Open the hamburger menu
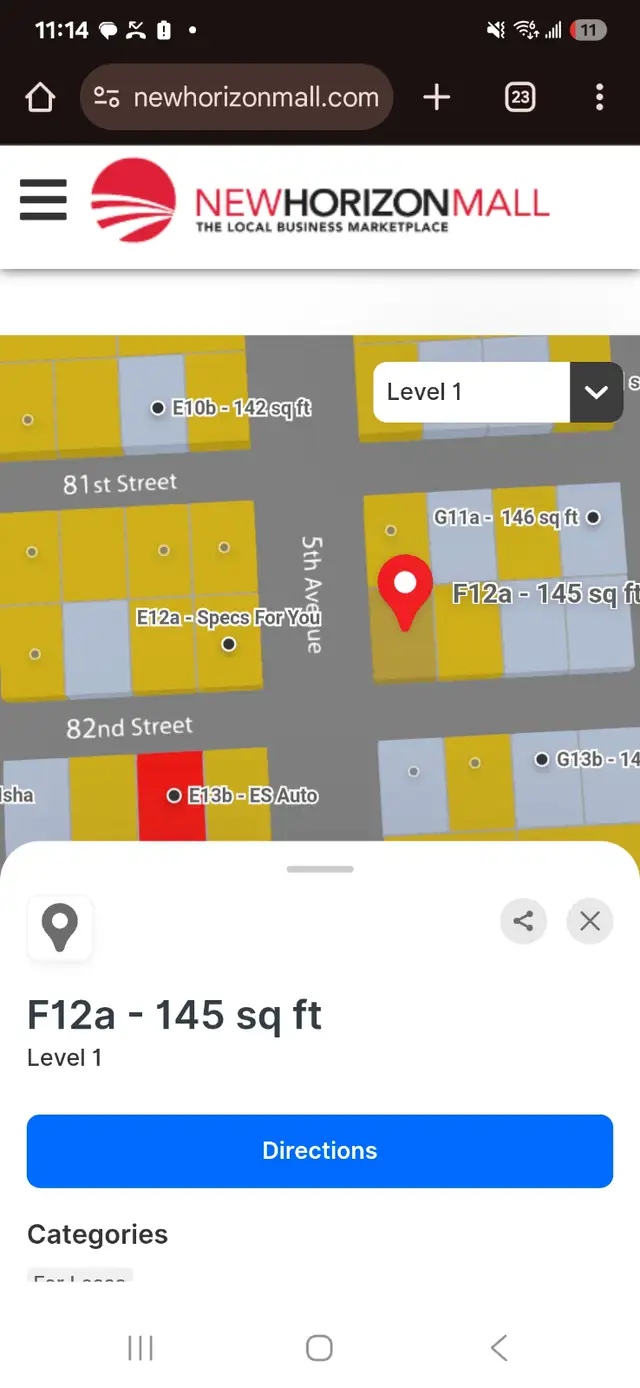The image size is (640, 1388). tap(43, 200)
